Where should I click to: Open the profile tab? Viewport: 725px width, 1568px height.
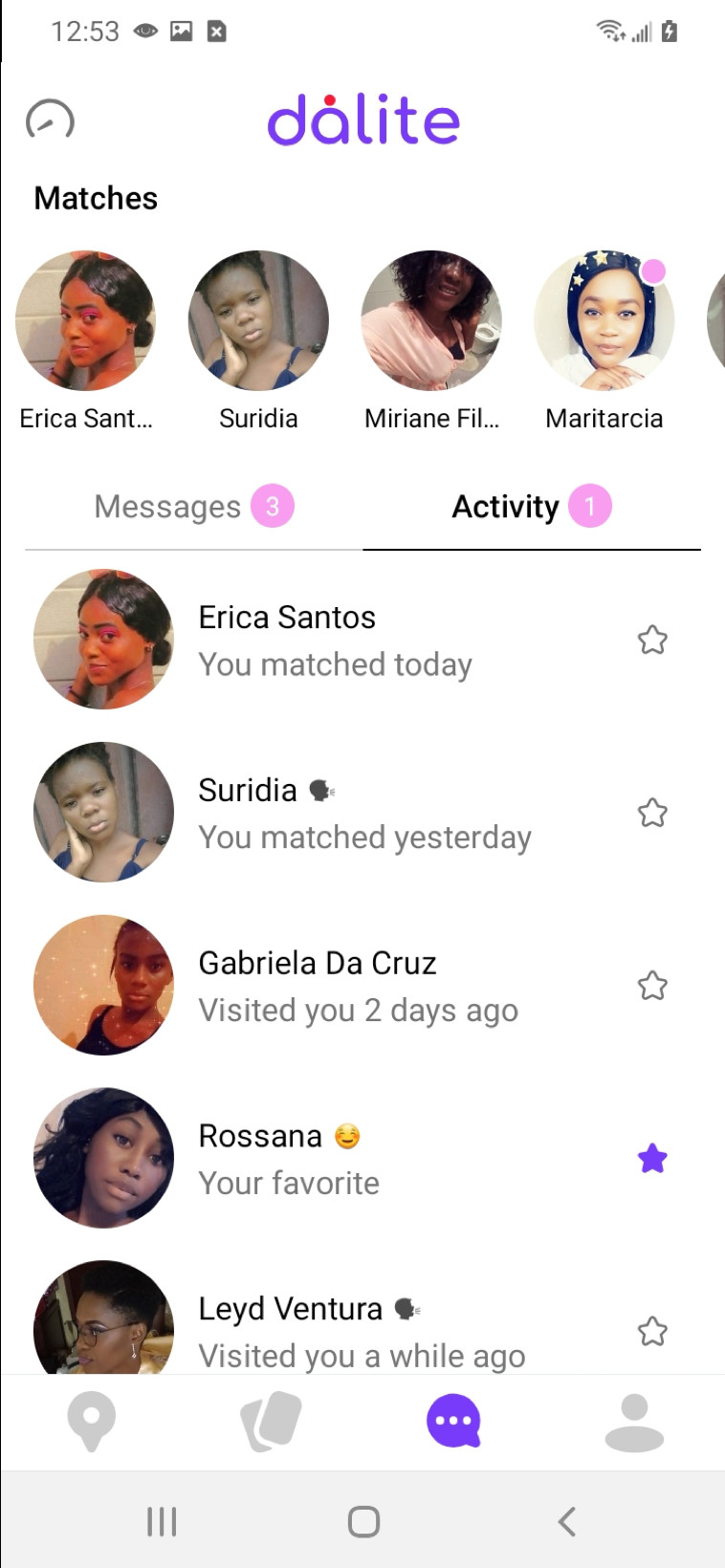pos(634,1422)
